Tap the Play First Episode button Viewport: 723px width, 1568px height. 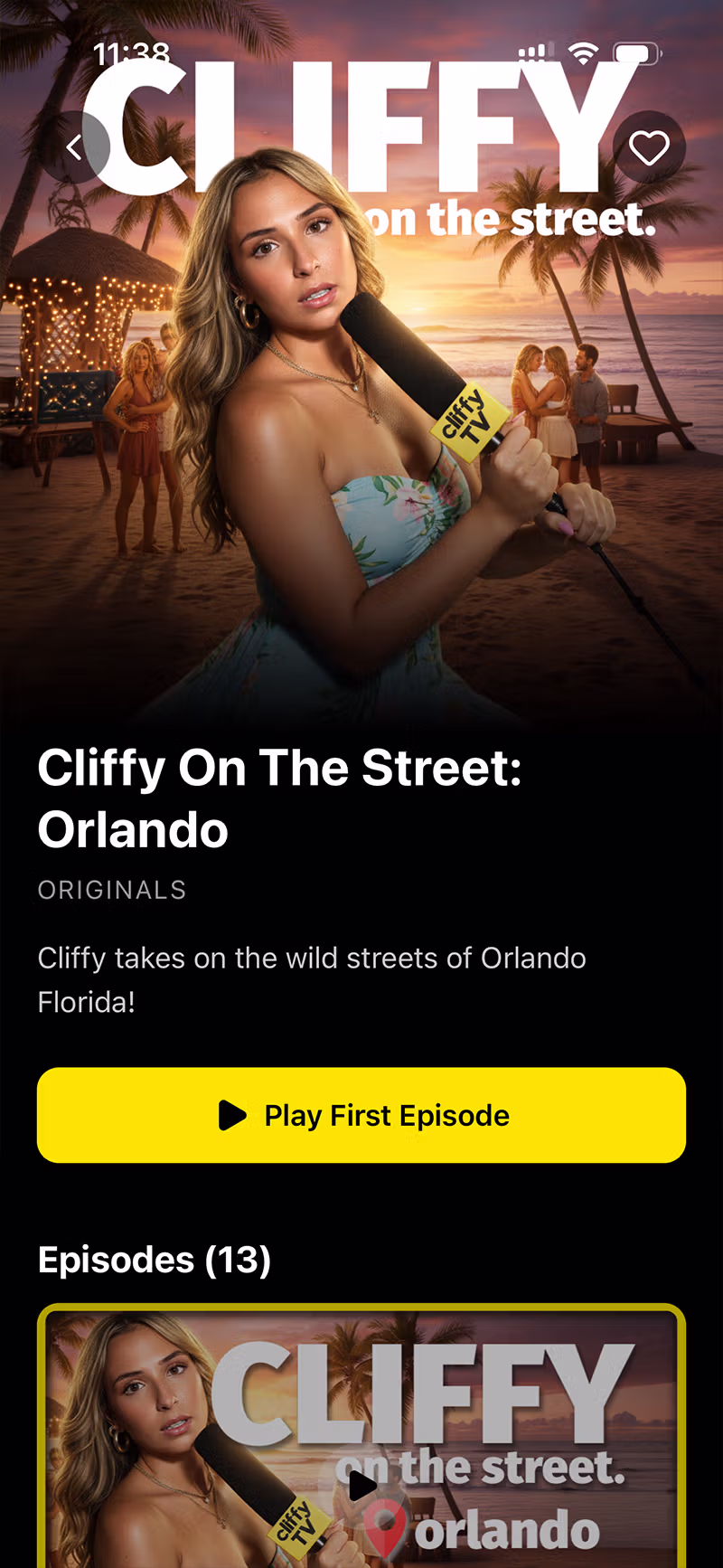[x=361, y=1115]
